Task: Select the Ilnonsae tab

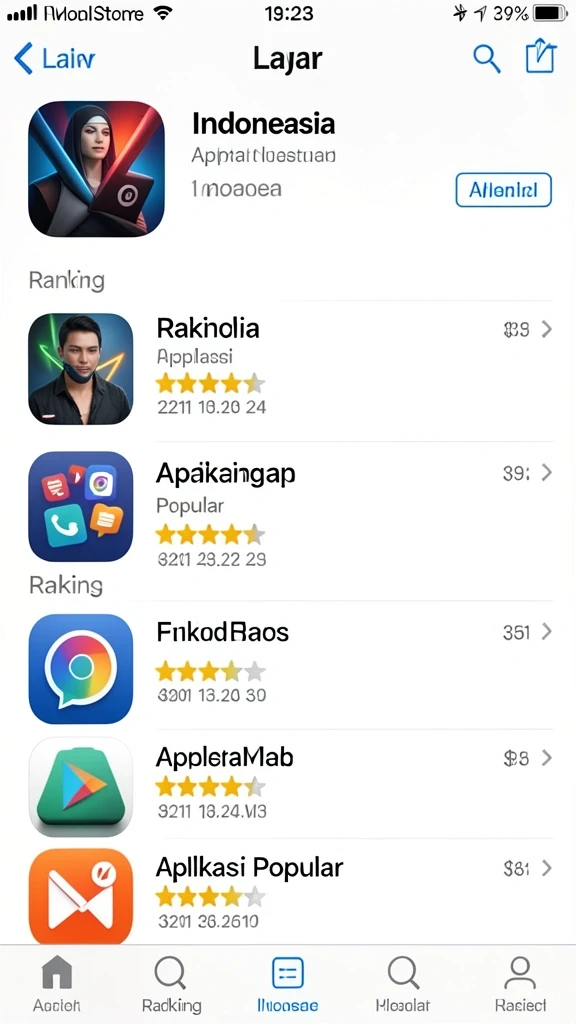Action: 287,984
